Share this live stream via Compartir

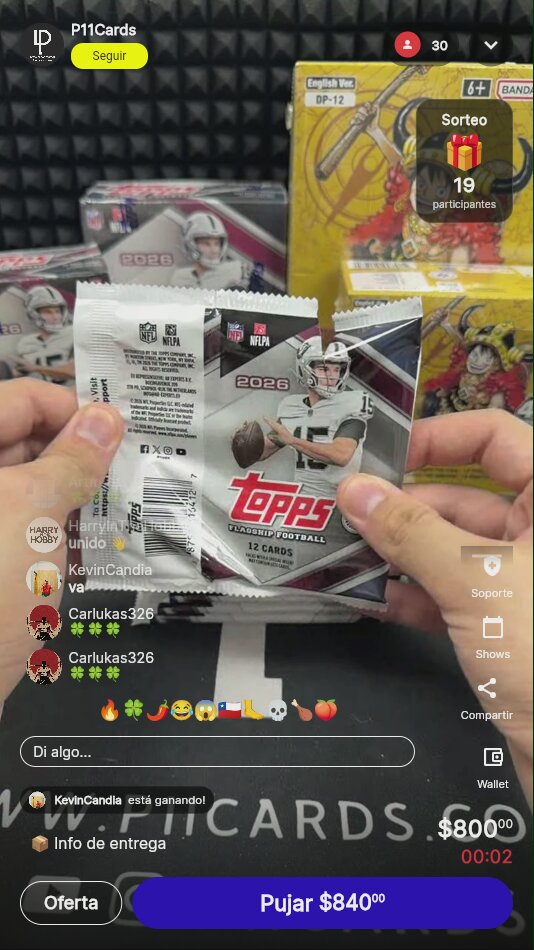pos(487,699)
